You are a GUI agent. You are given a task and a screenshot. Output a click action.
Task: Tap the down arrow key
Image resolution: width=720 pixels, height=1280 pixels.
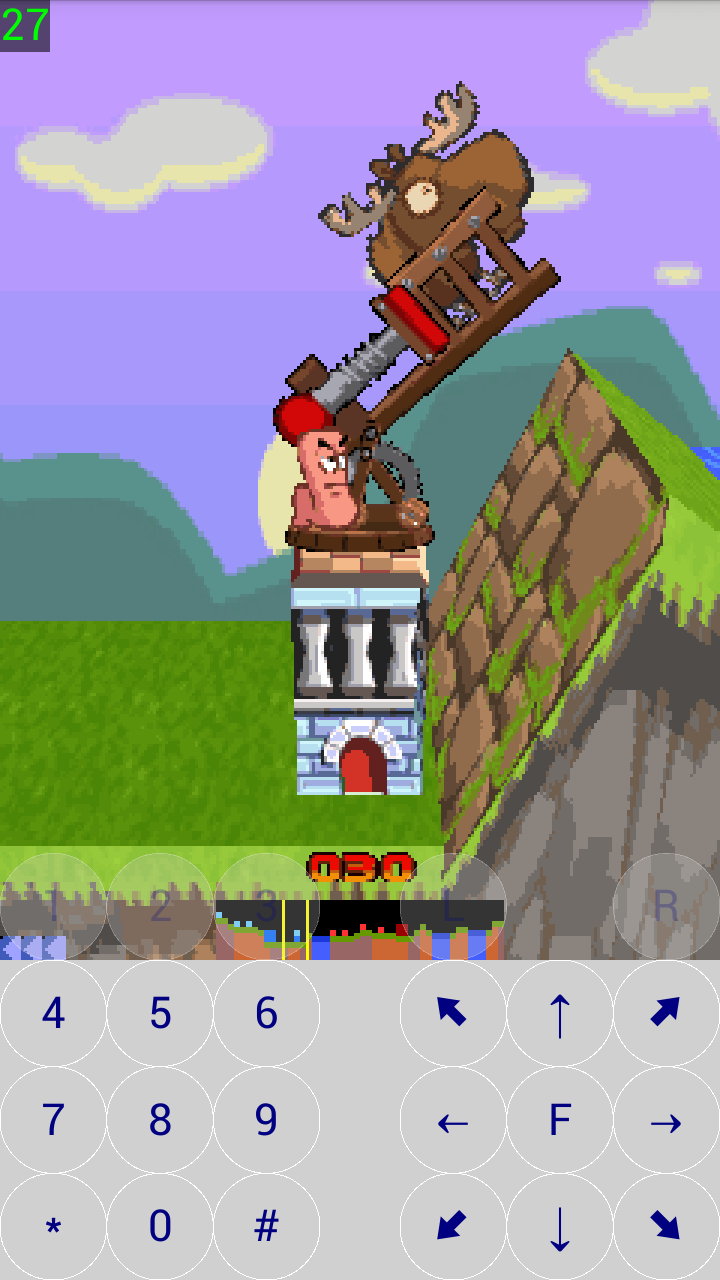click(559, 1226)
